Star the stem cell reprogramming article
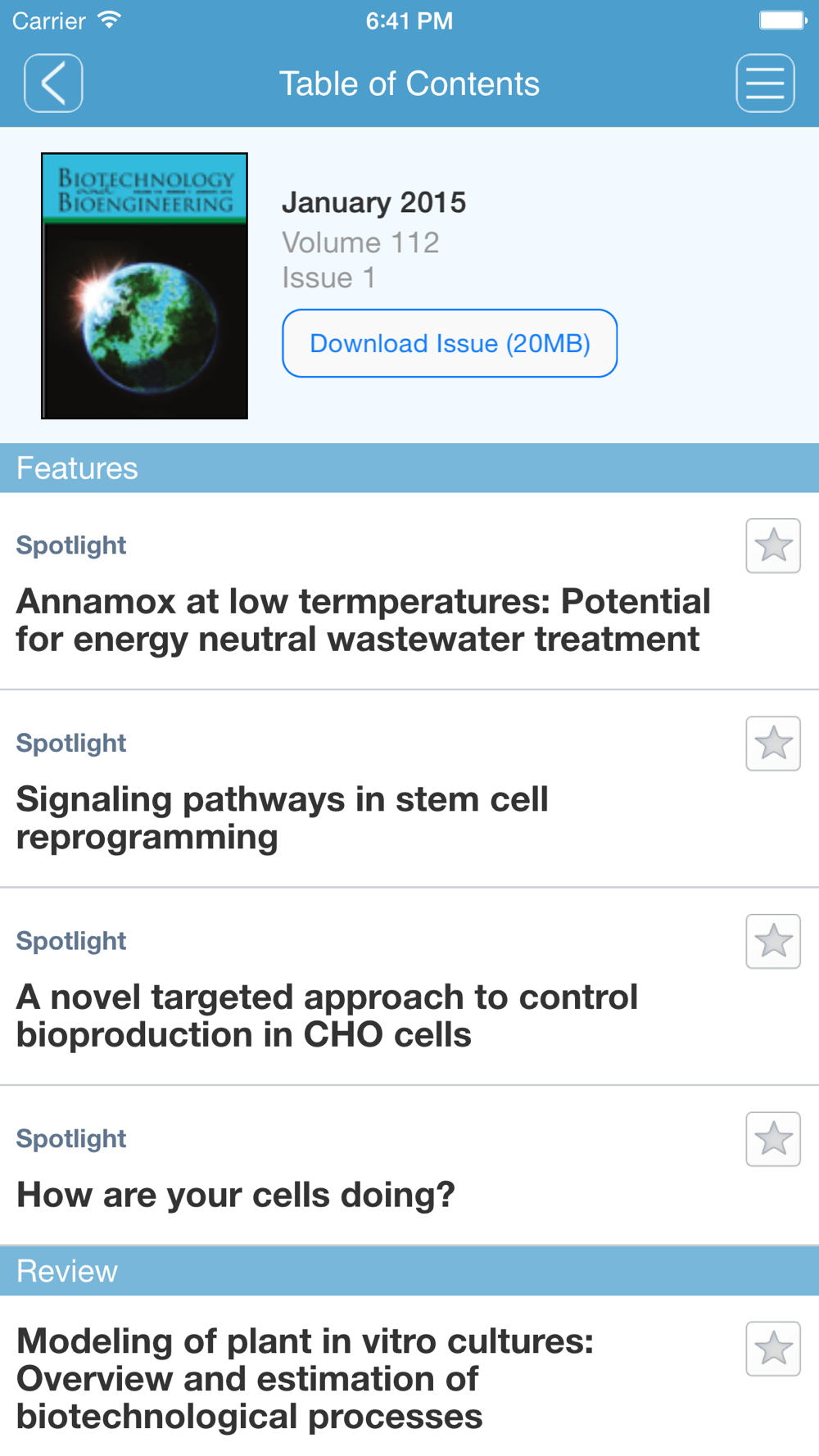This screenshot has width=819, height=1456. [773, 744]
